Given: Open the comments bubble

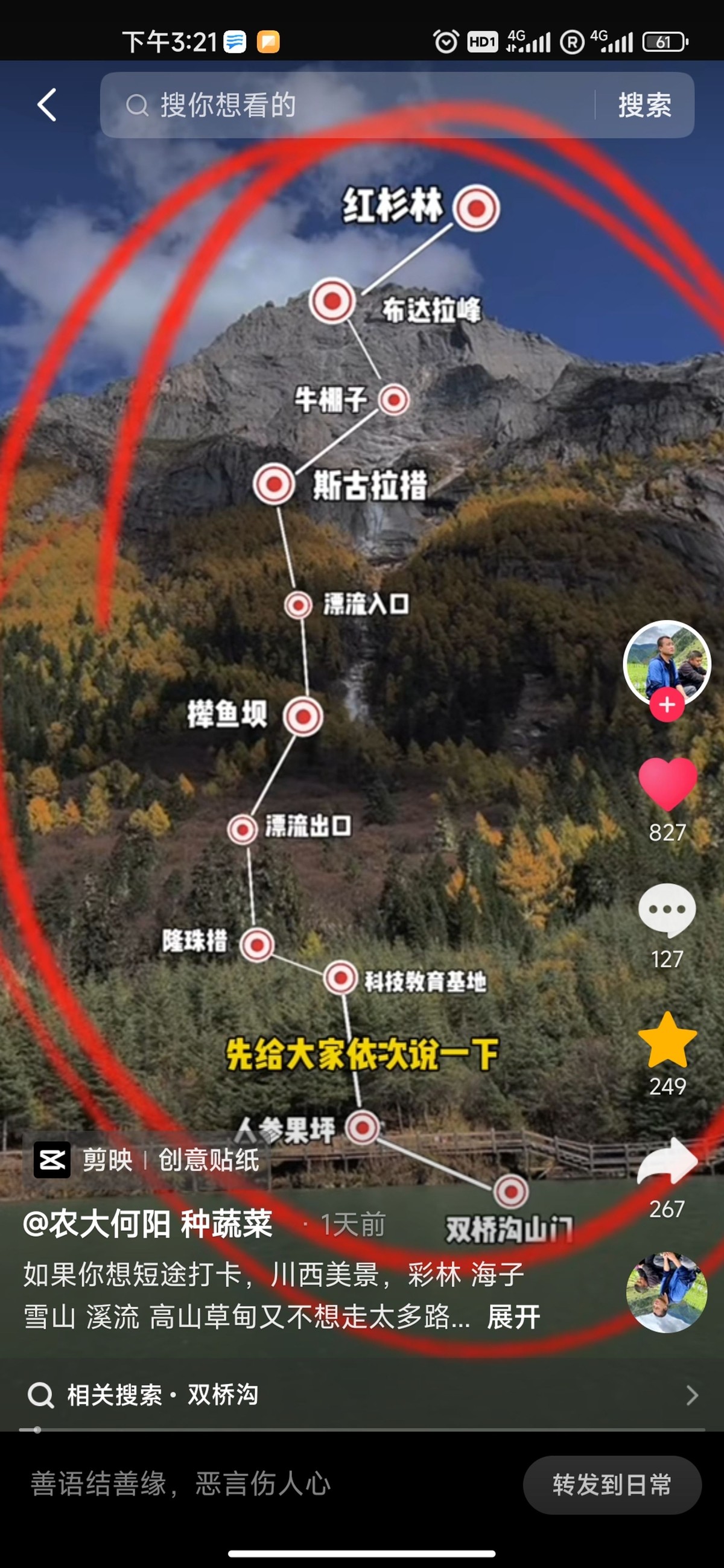Looking at the screenshot, I should (667, 909).
